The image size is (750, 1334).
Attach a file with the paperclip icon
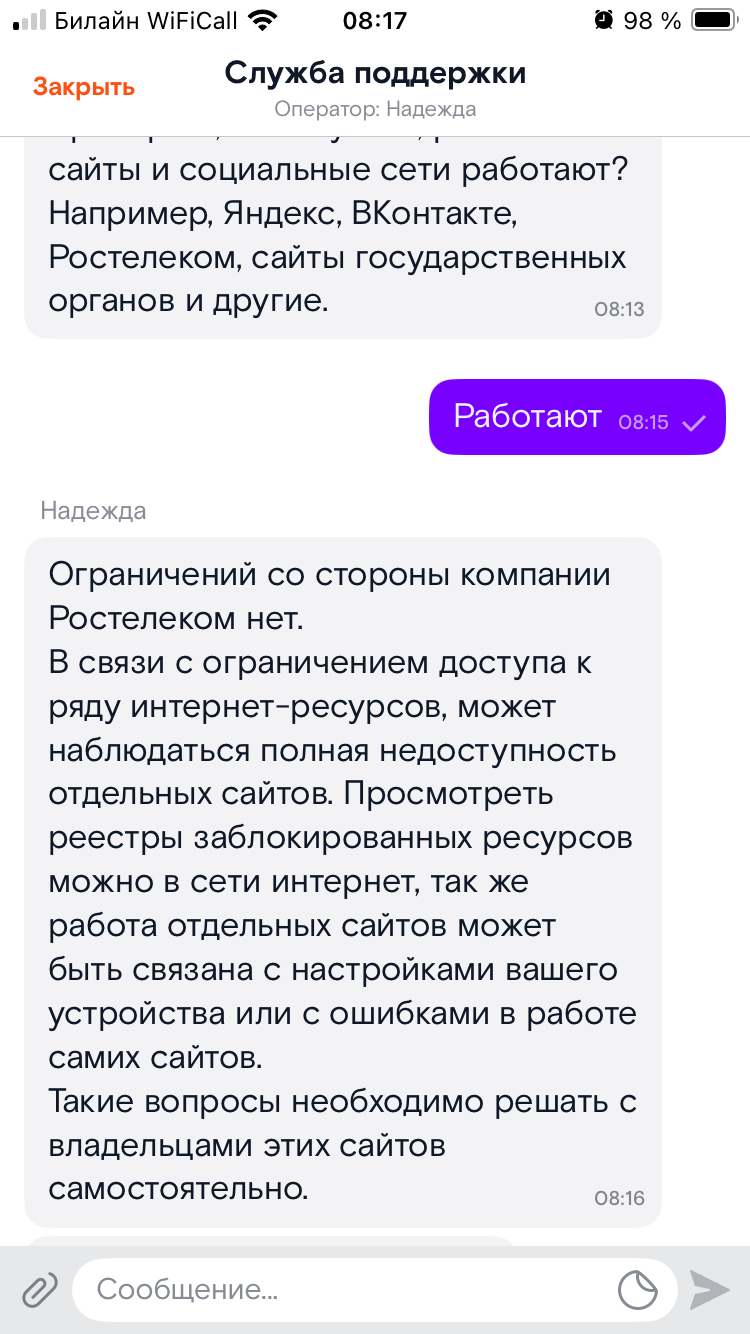39,1290
